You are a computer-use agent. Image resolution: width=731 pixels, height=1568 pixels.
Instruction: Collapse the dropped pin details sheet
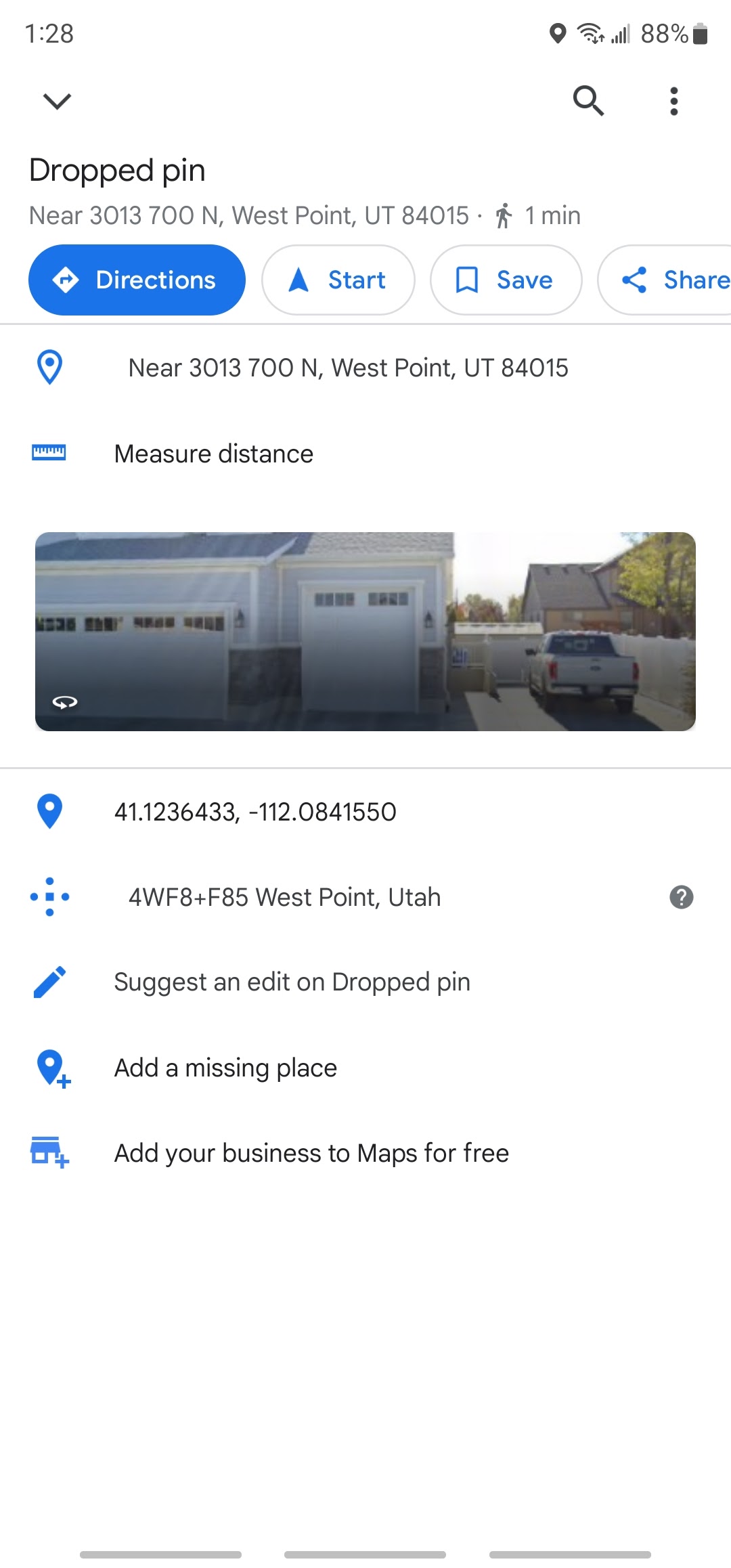pyautogui.click(x=57, y=102)
